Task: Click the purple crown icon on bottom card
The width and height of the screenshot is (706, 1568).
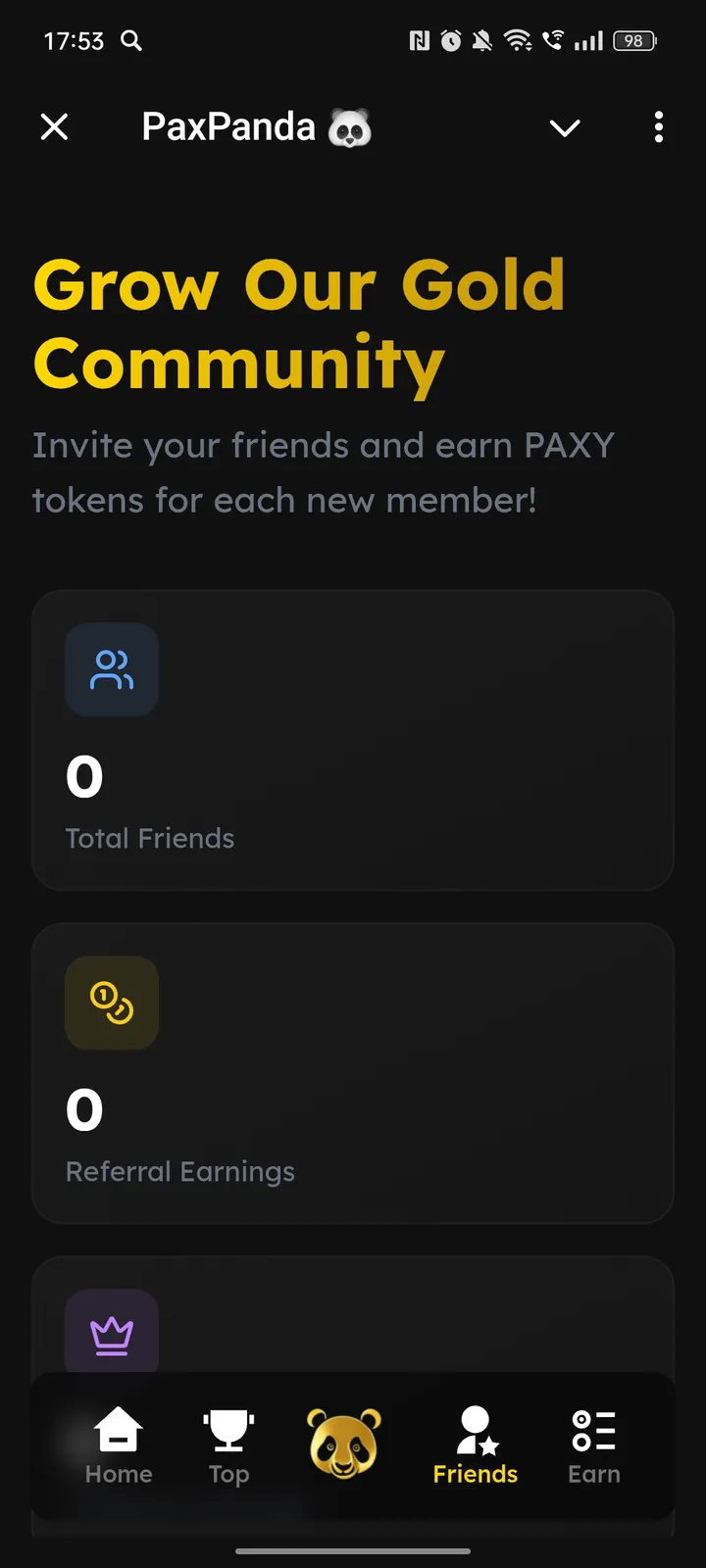Action: tap(111, 1331)
